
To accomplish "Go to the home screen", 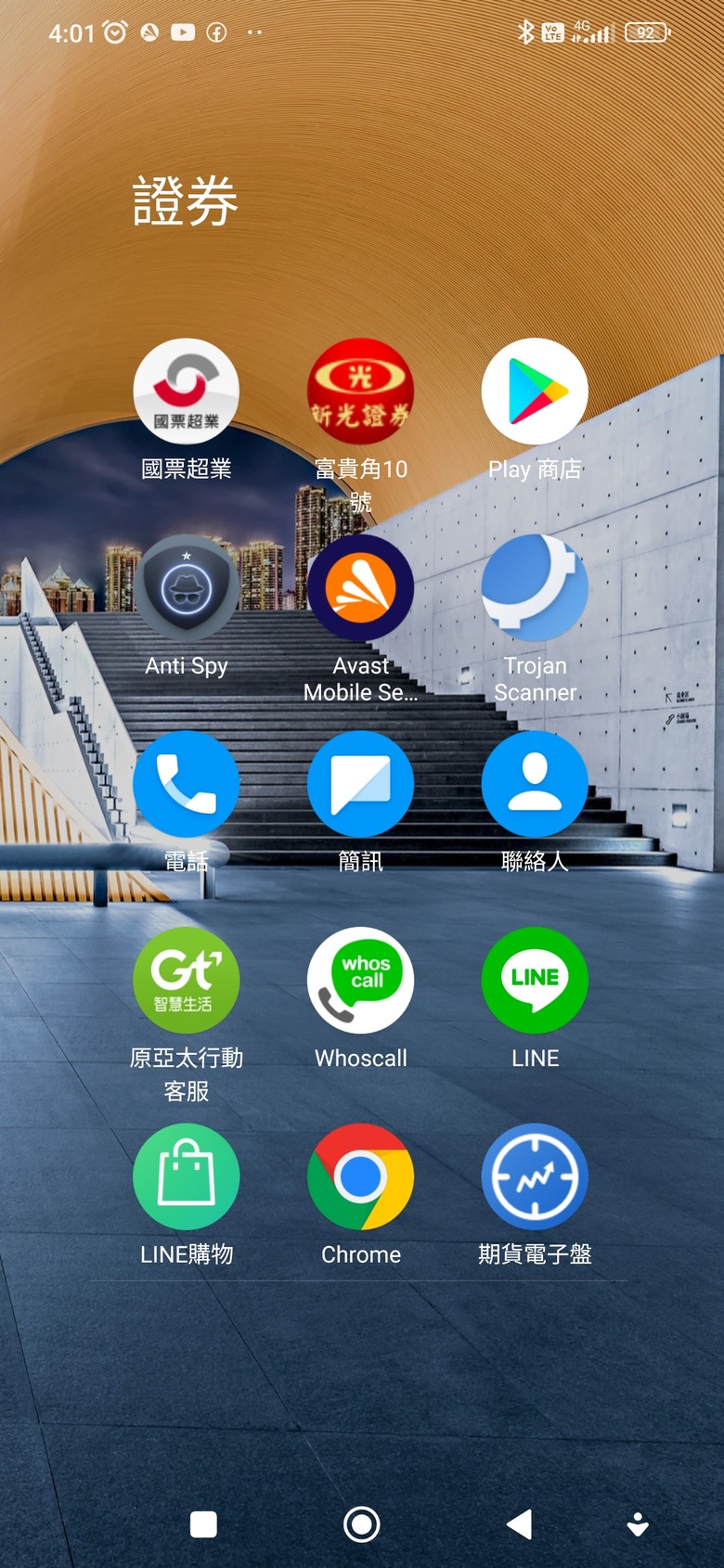I will coord(361,1524).
